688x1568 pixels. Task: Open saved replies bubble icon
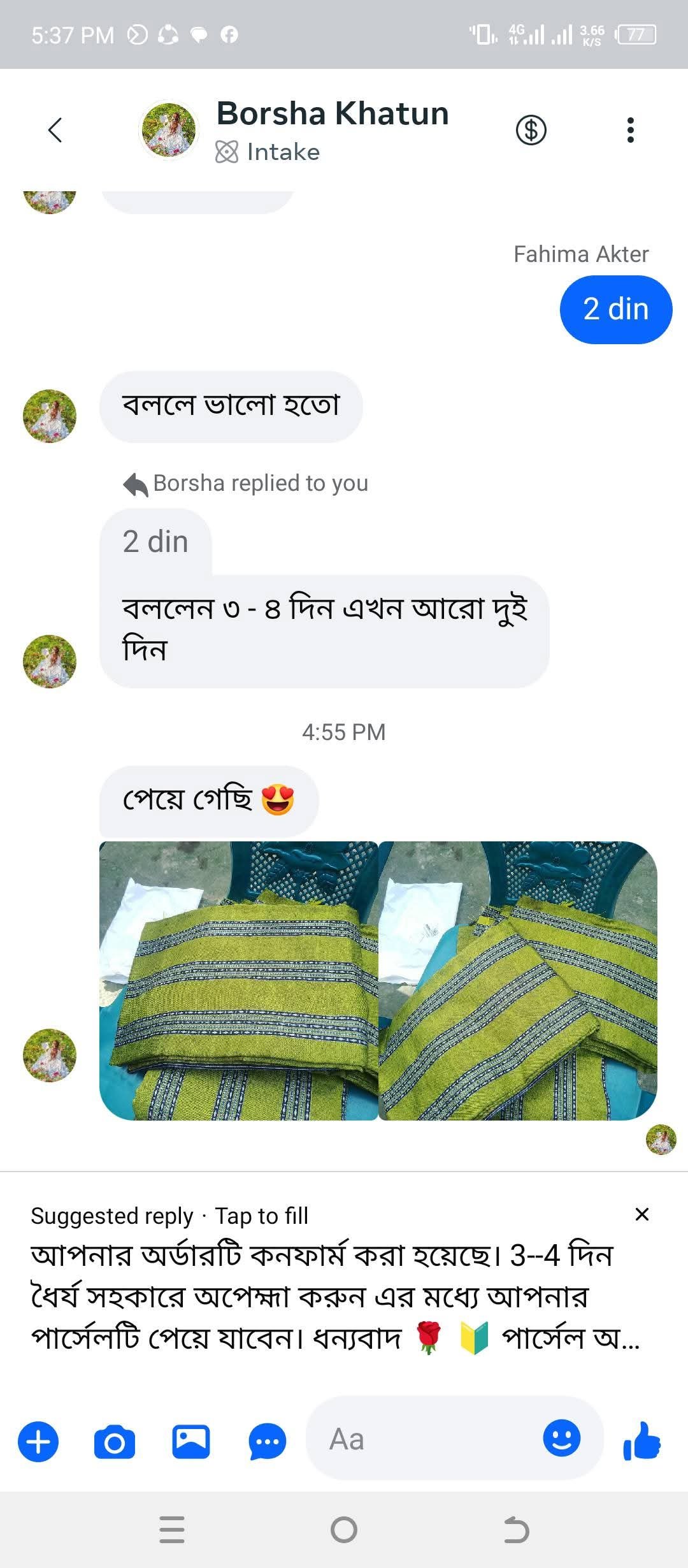268,1442
